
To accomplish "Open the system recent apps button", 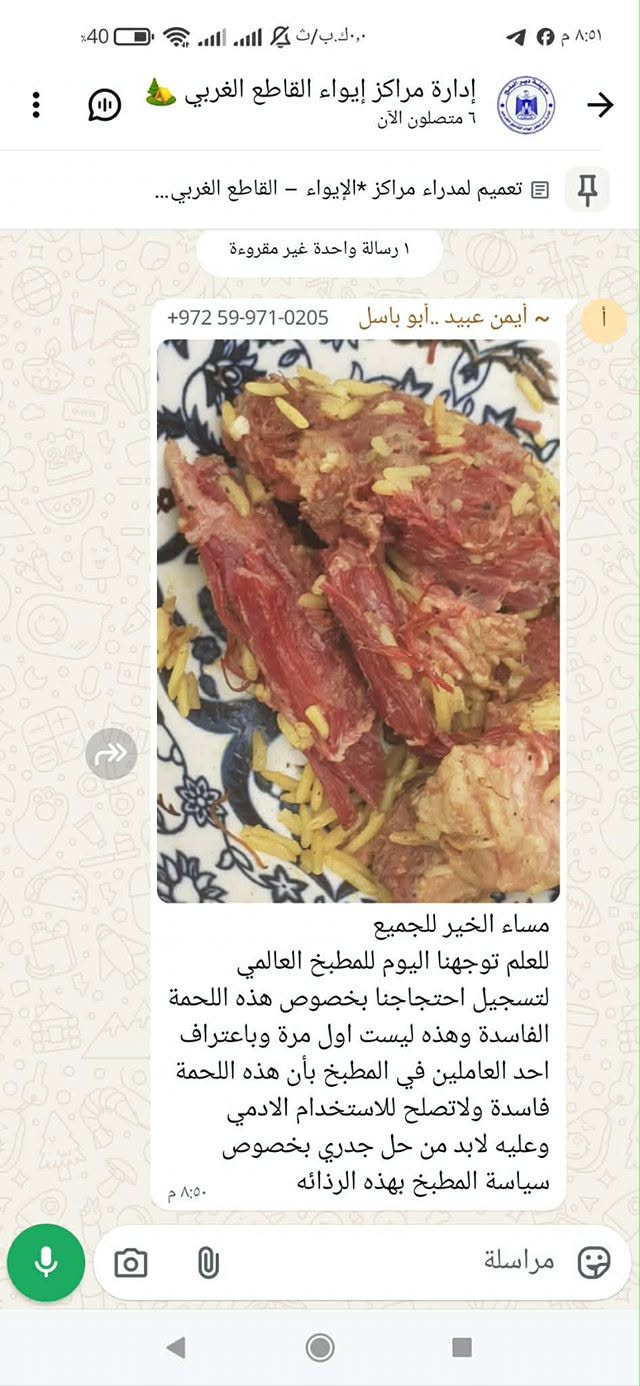I will (461, 1347).
